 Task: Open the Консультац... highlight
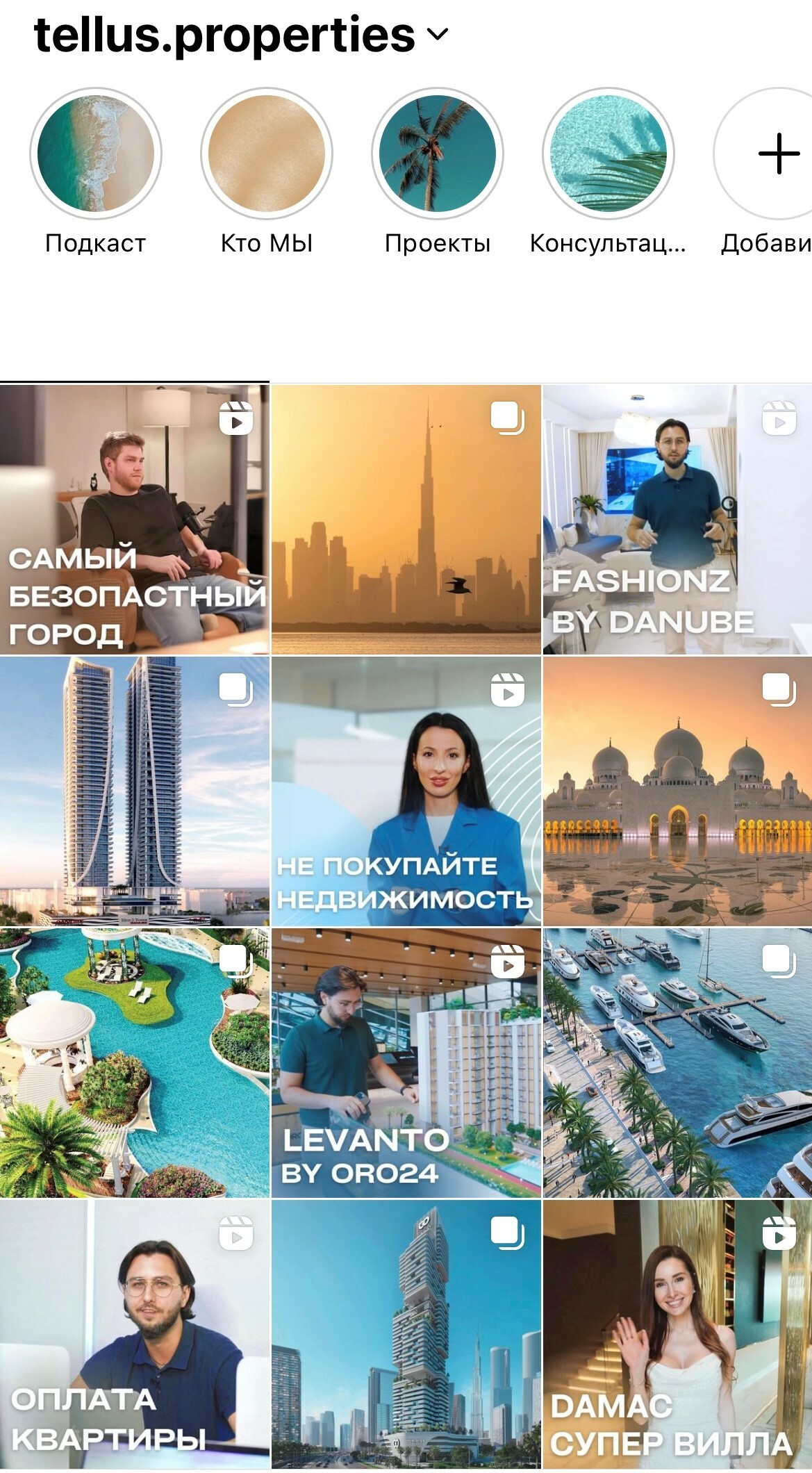[x=608, y=153]
